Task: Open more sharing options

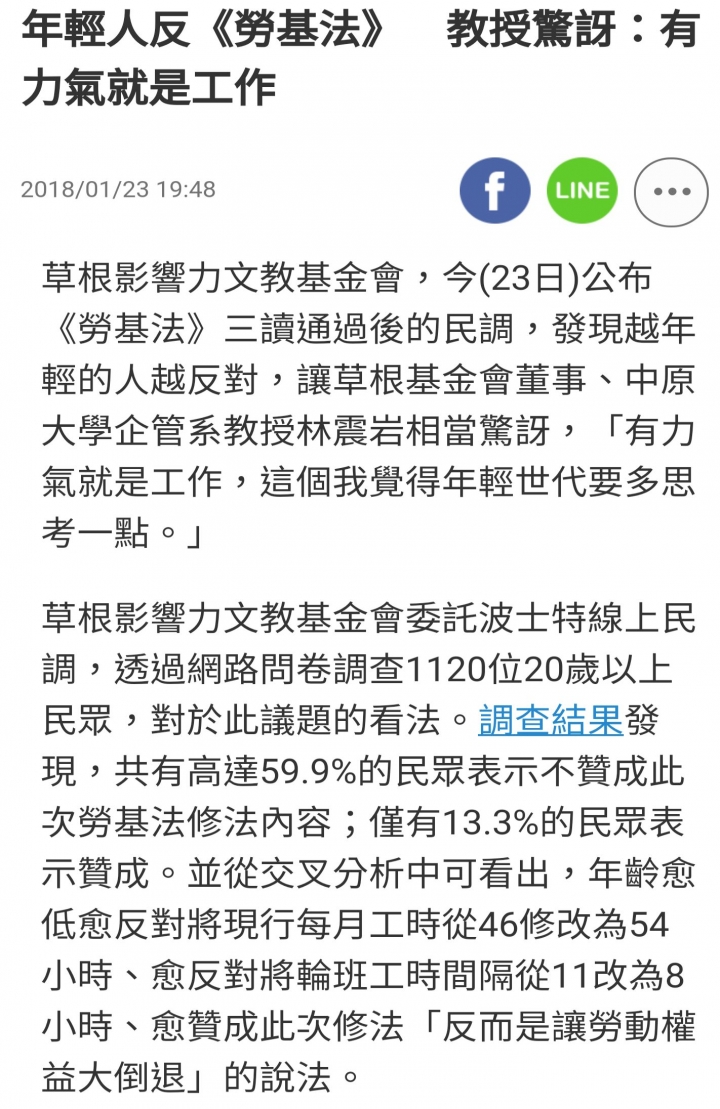Action: [670, 191]
